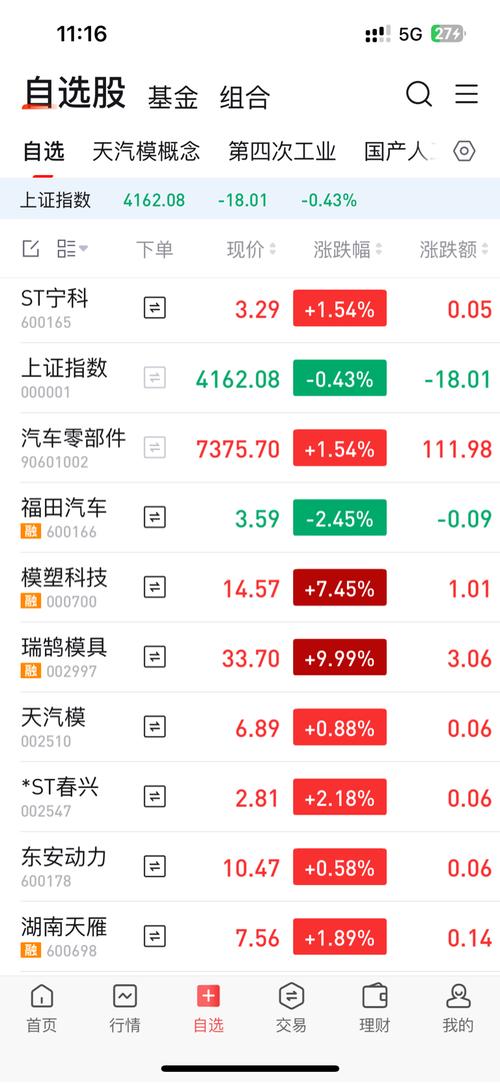Screen dimensions: 500x1083
Task: Open the hexagon group settings icon
Action: [465, 151]
